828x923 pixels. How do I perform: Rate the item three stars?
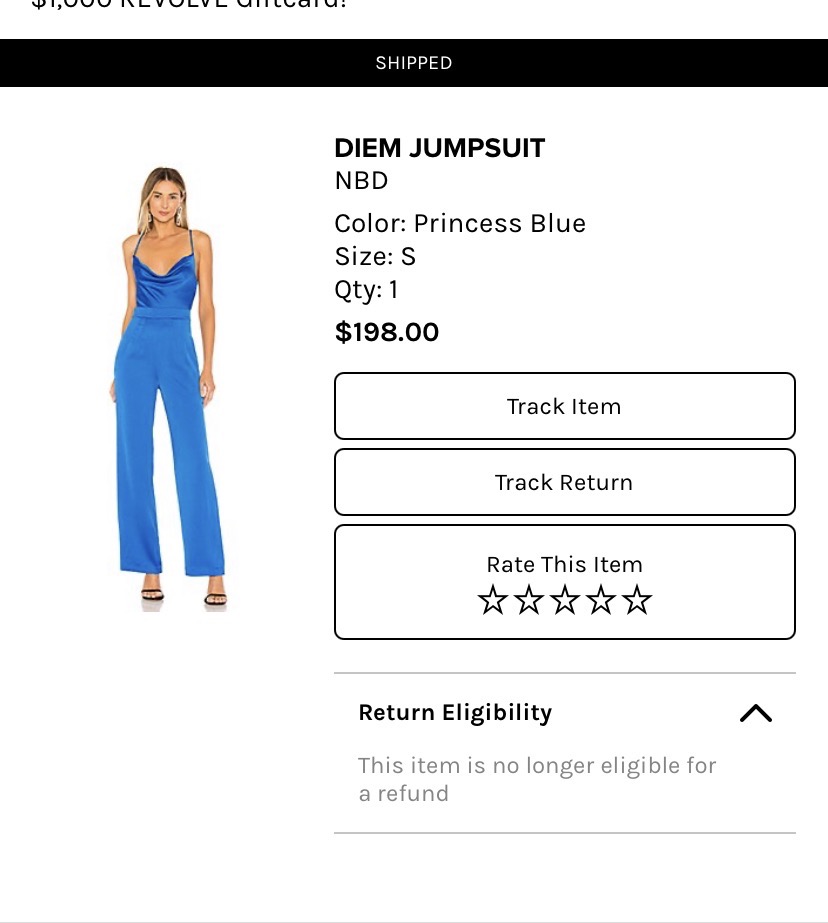[x=565, y=600]
